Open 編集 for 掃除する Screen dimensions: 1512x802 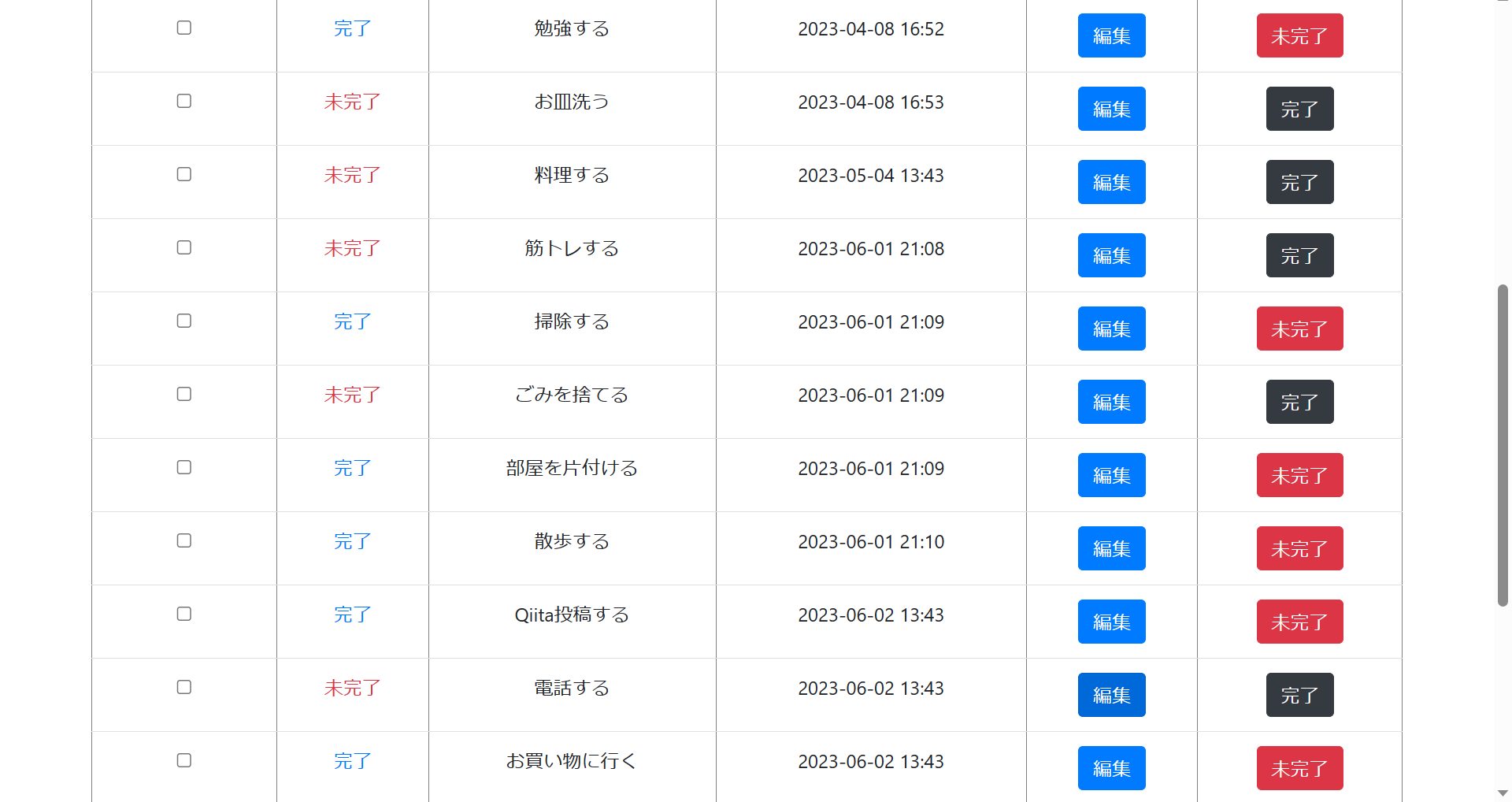click(x=1111, y=329)
